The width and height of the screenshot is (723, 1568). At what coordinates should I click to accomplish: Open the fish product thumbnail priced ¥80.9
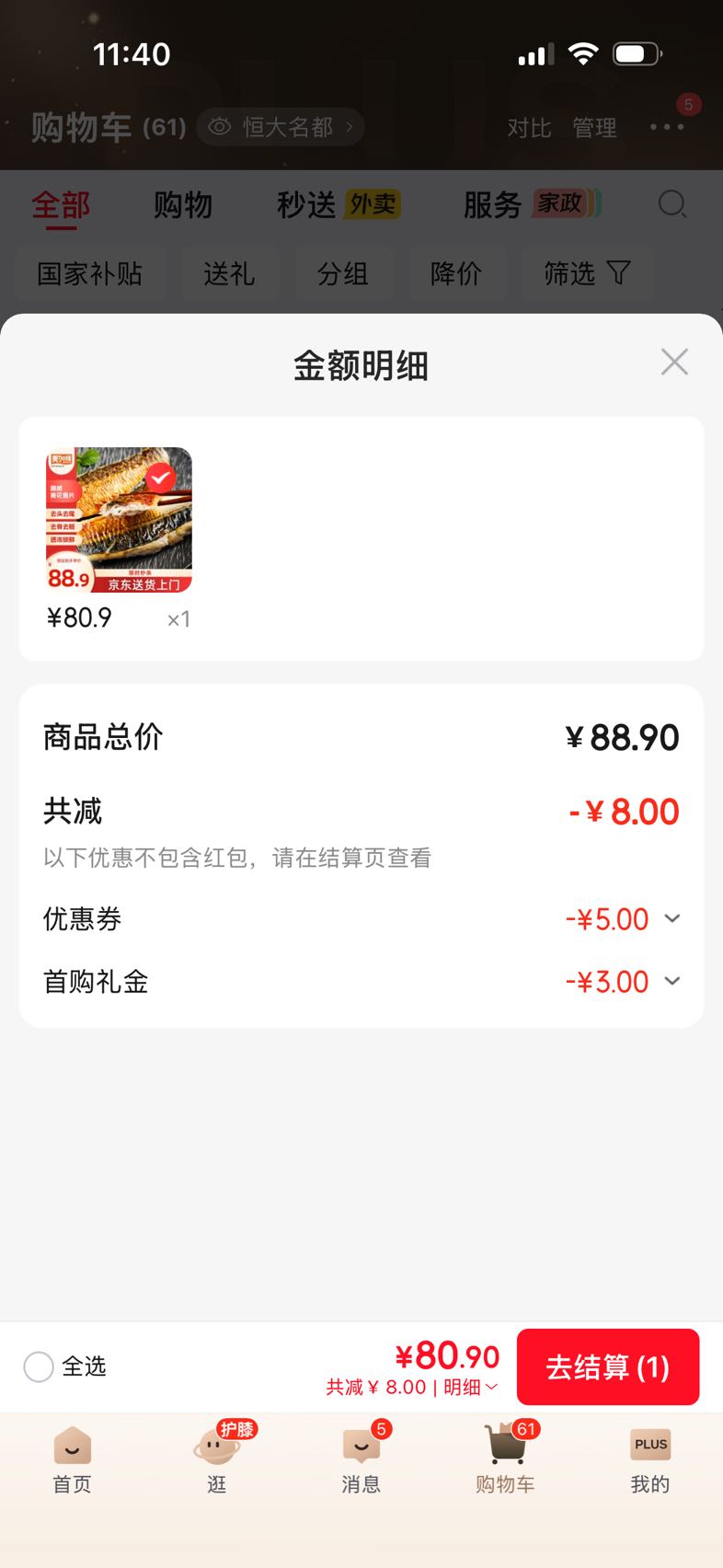click(x=120, y=520)
